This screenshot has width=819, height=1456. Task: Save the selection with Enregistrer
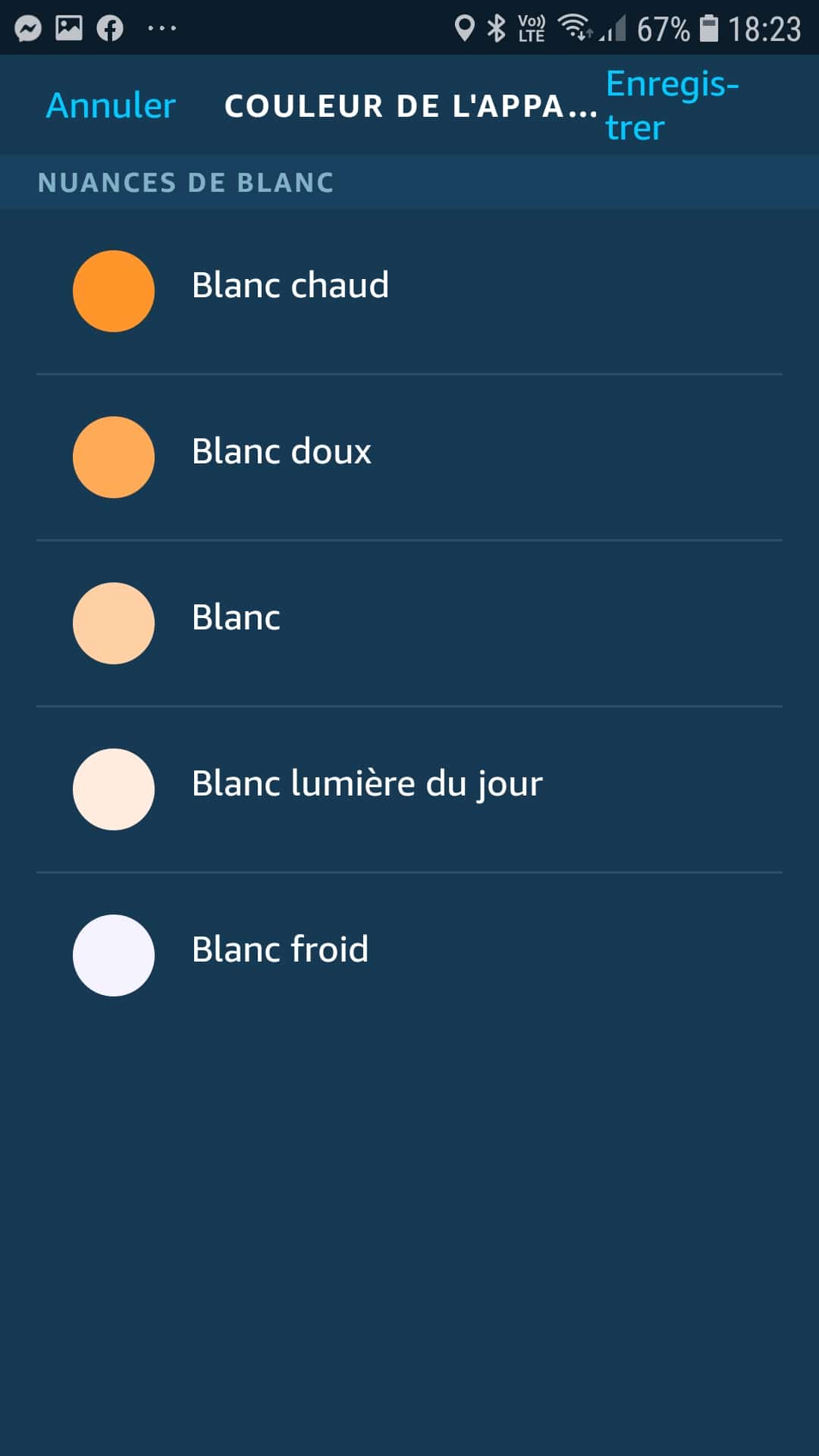pos(673,105)
